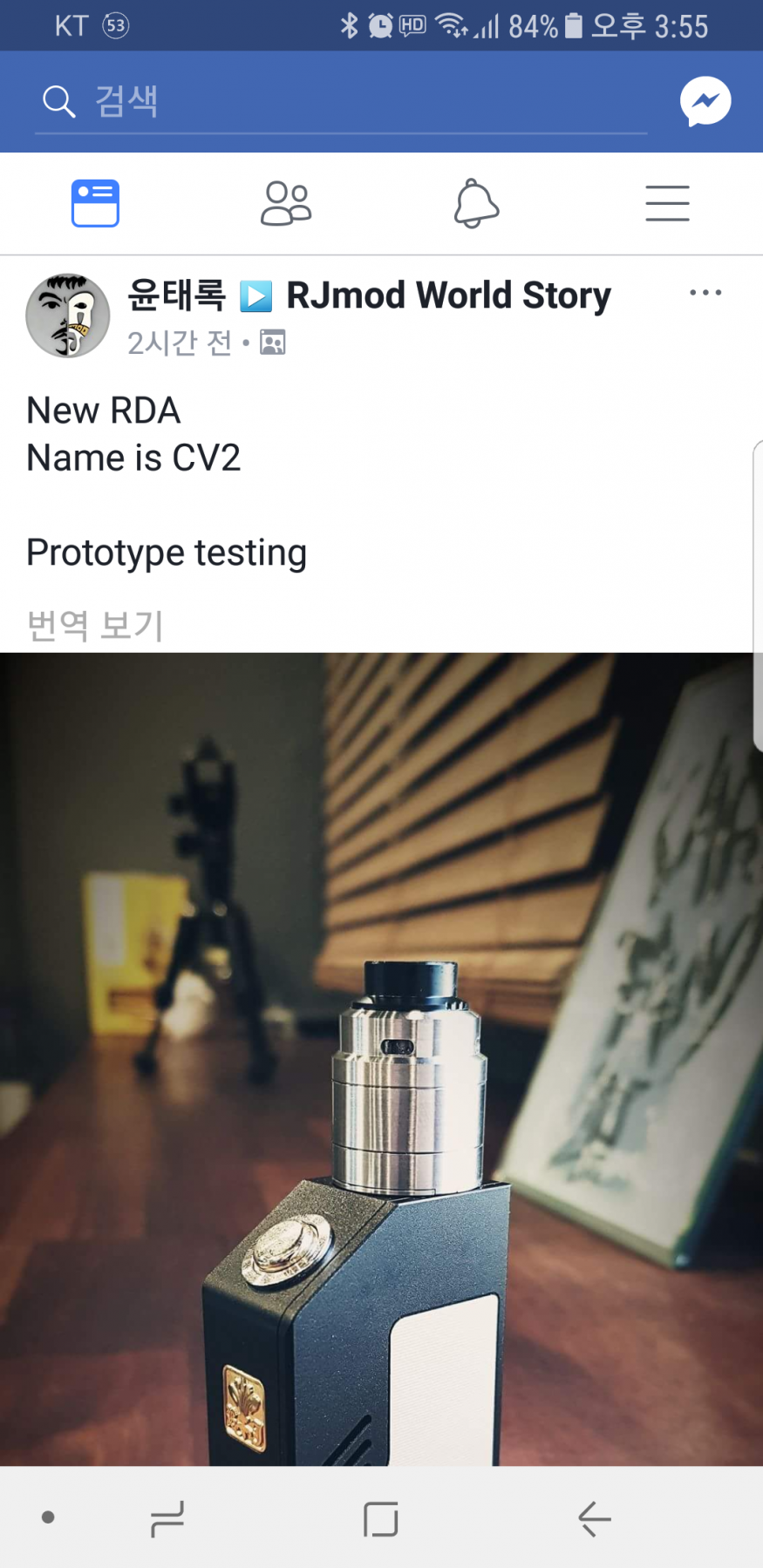Screen dimensions: 763x1568
Task: Go back with the system back button
Action: (594, 1519)
